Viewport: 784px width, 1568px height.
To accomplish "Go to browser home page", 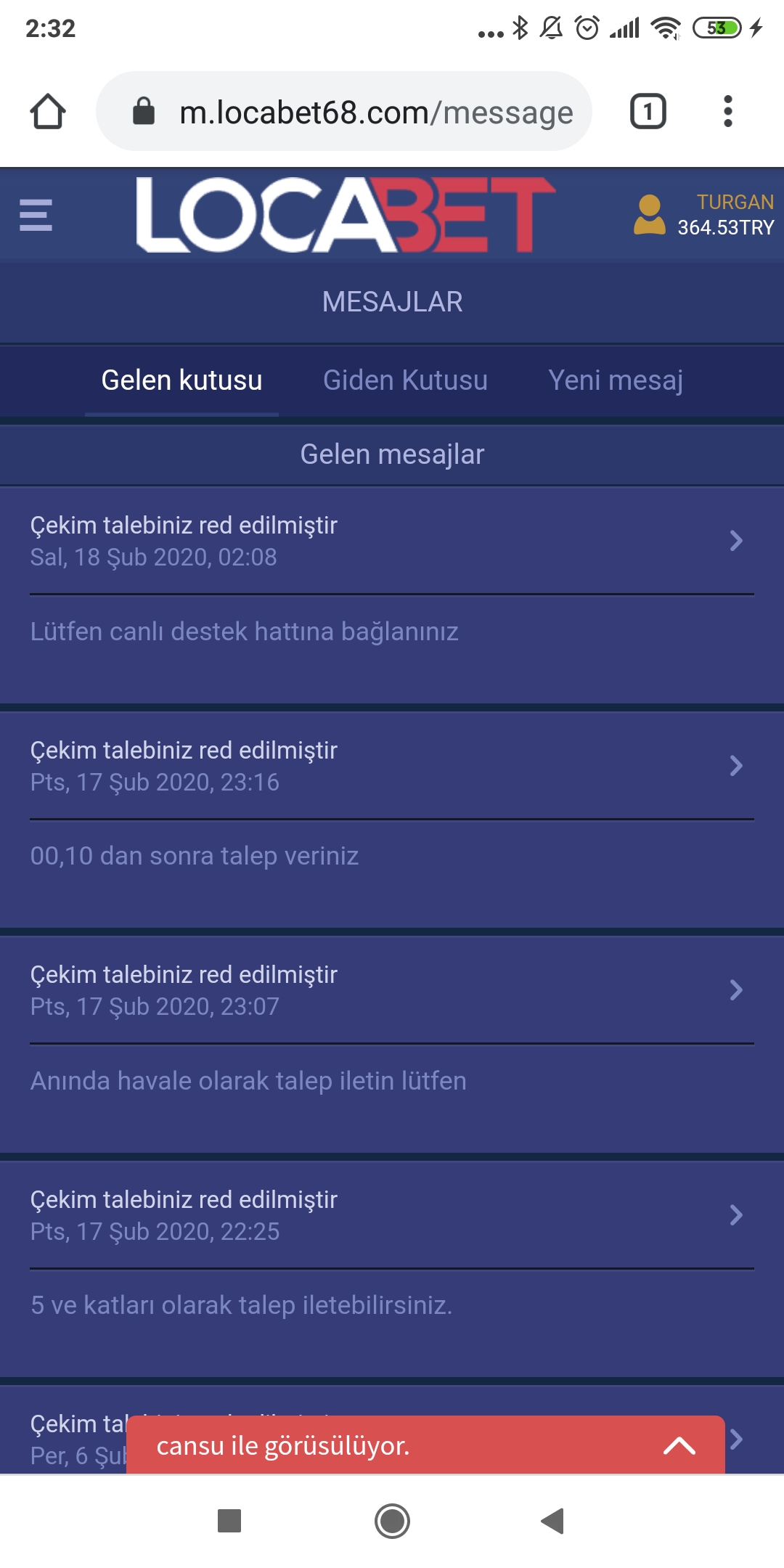I will click(x=48, y=112).
